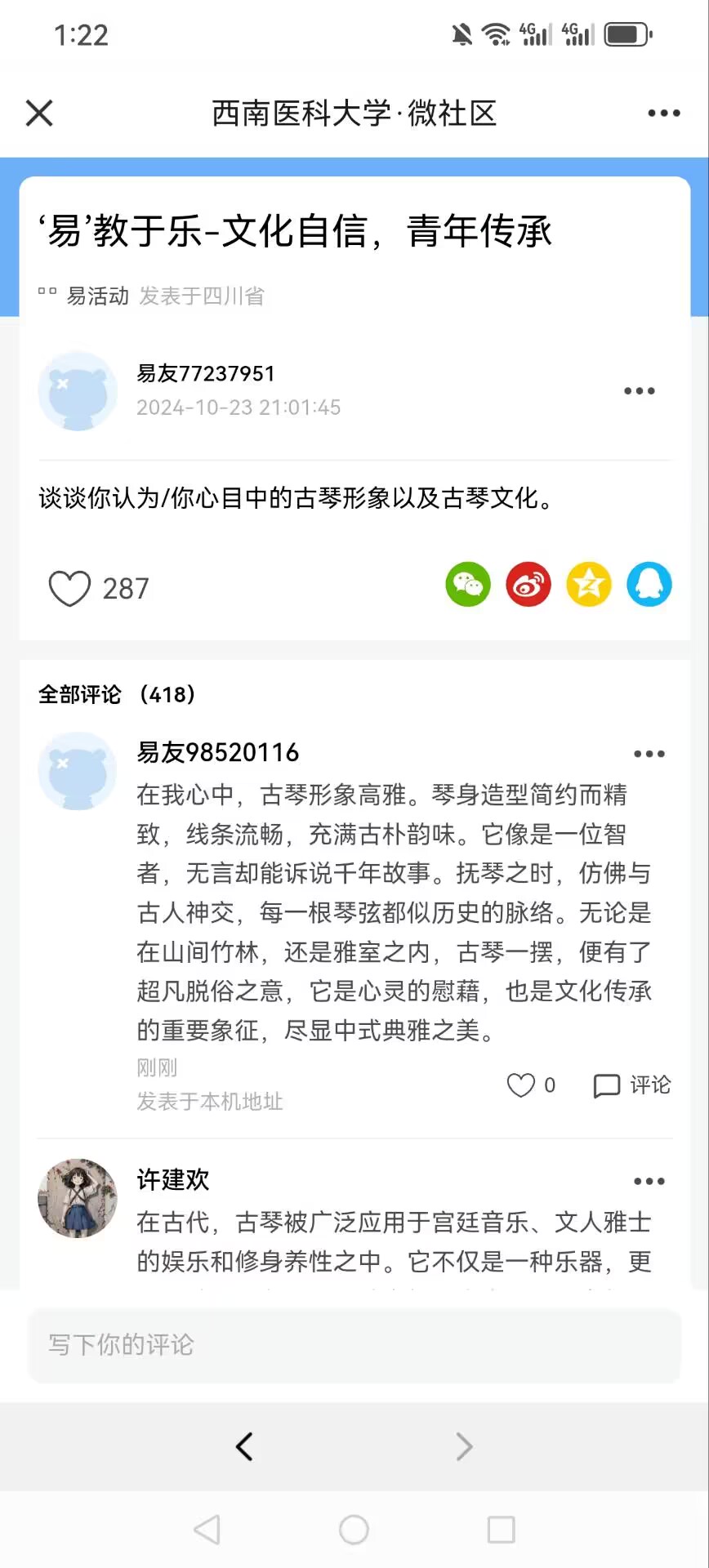
Task: Open the top-right overflow menu
Action: point(663,114)
